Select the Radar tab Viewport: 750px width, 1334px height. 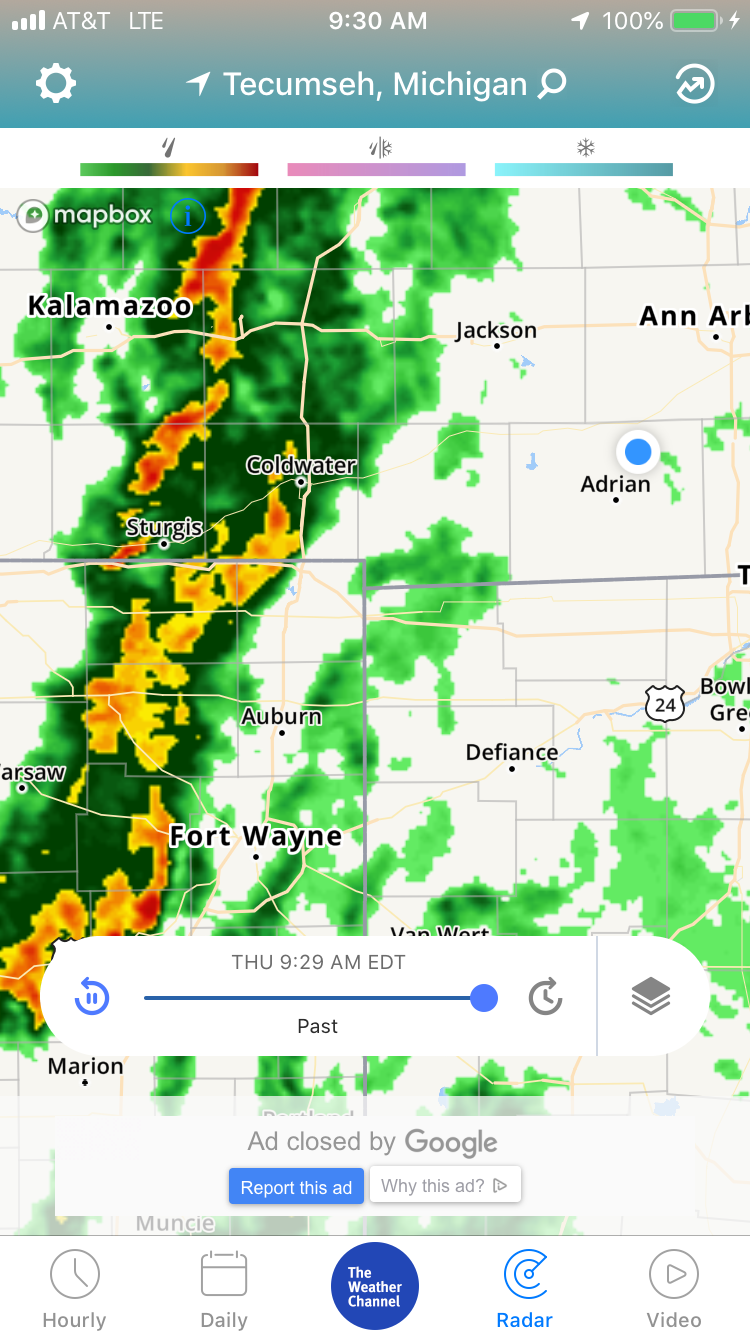[x=525, y=1290]
